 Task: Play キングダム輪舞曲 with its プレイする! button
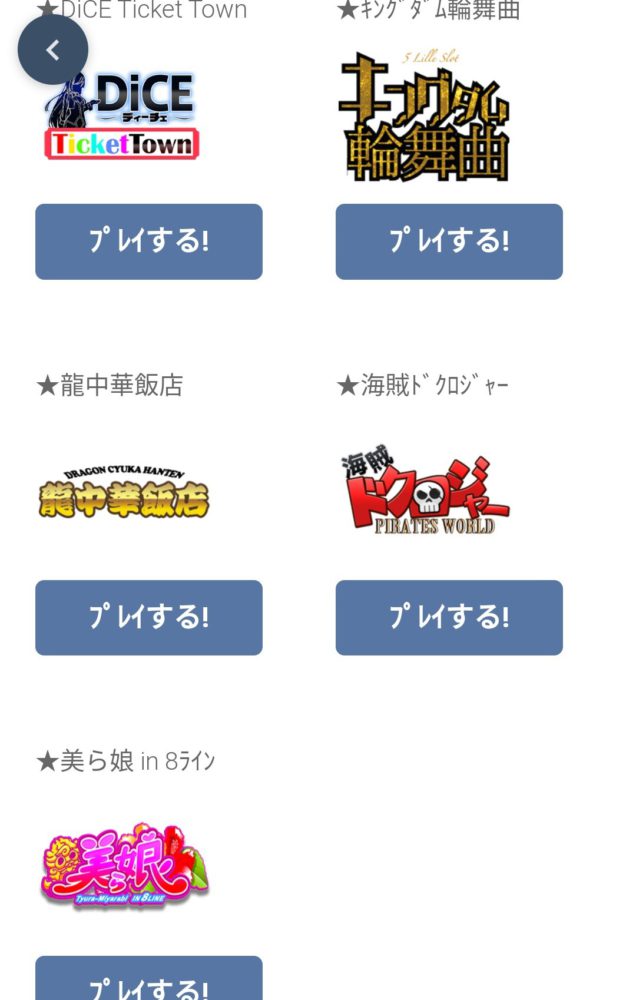(x=449, y=242)
